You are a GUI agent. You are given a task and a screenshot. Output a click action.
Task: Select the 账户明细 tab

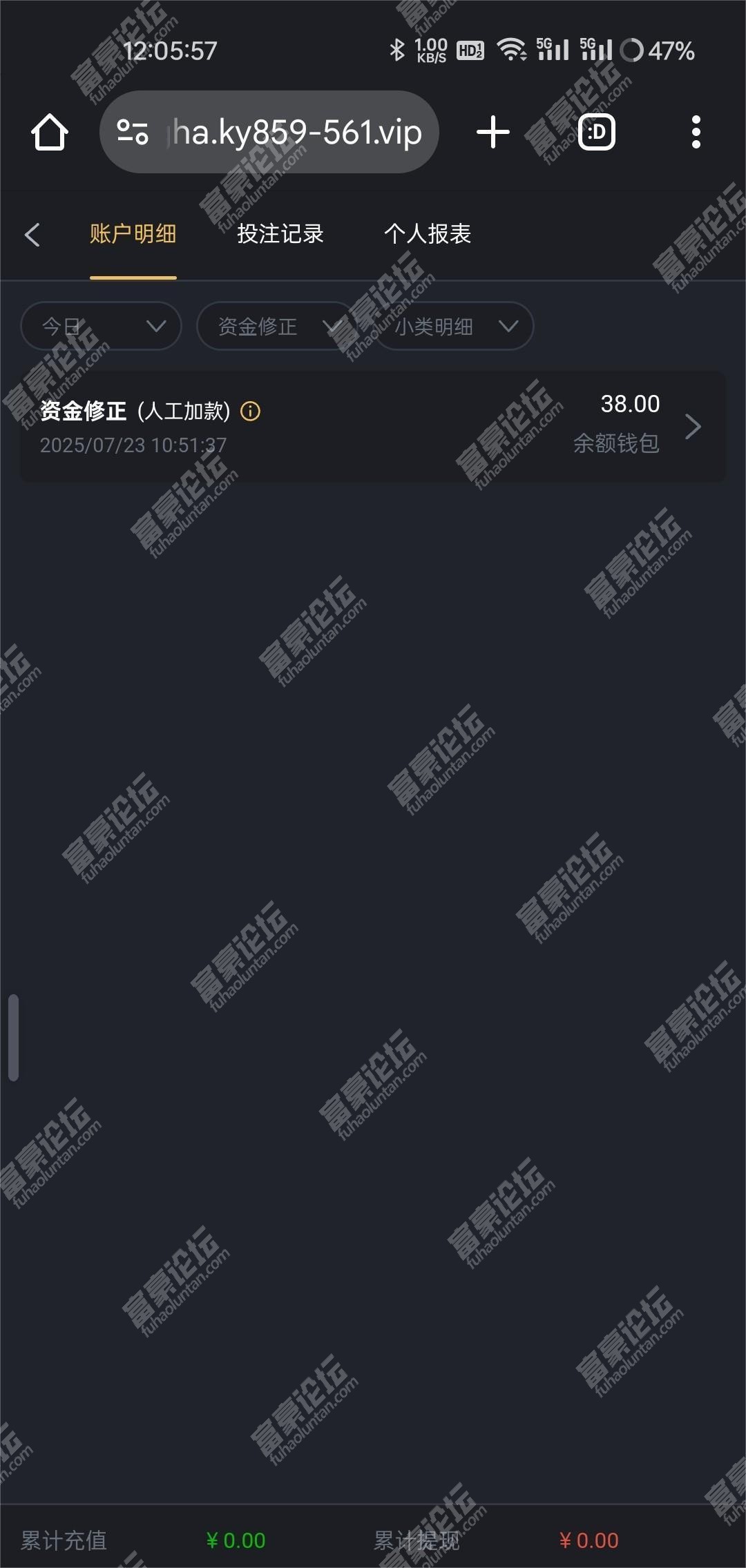point(133,235)
